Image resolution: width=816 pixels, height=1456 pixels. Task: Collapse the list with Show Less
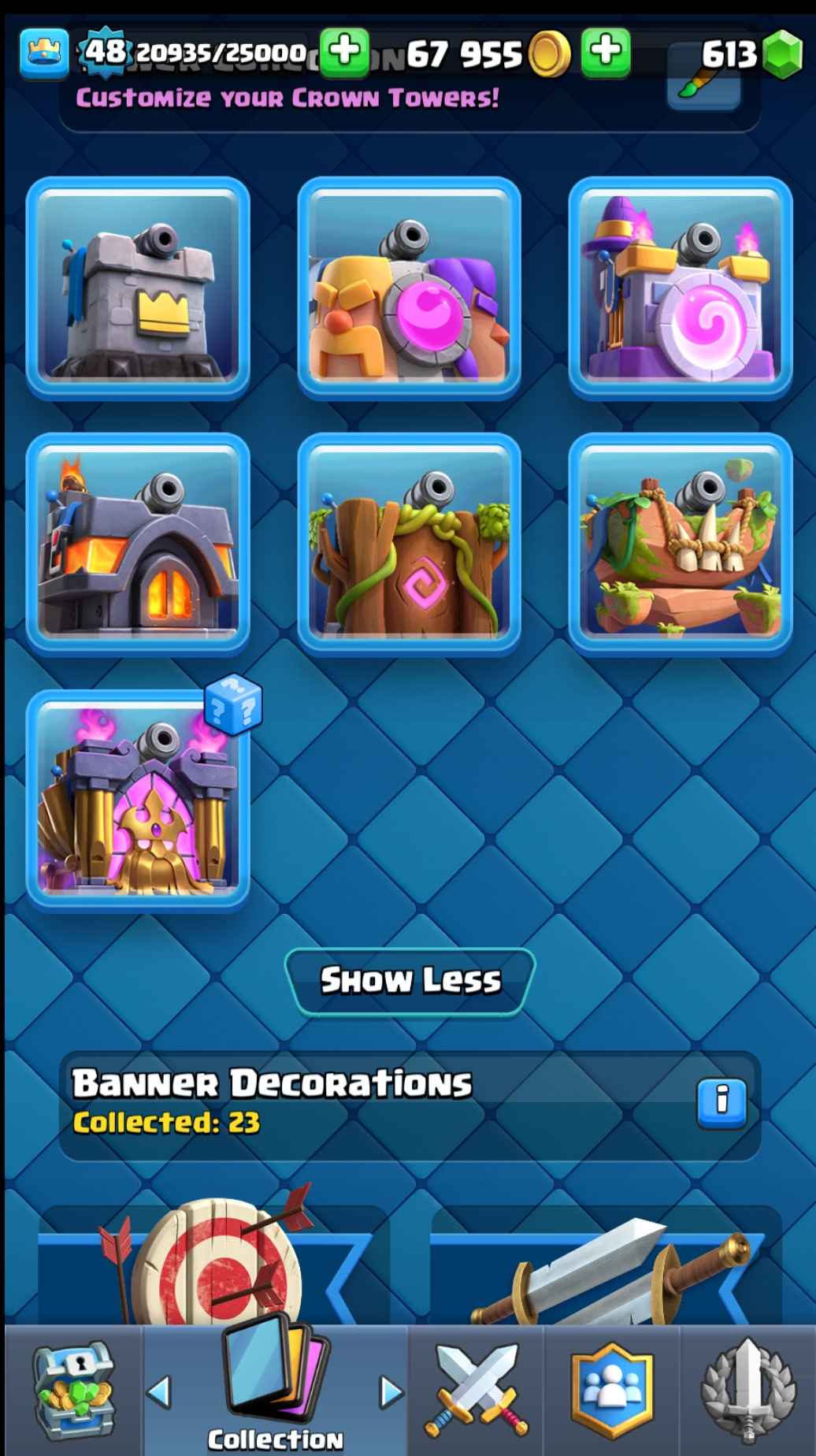click(x=410, y=981)
